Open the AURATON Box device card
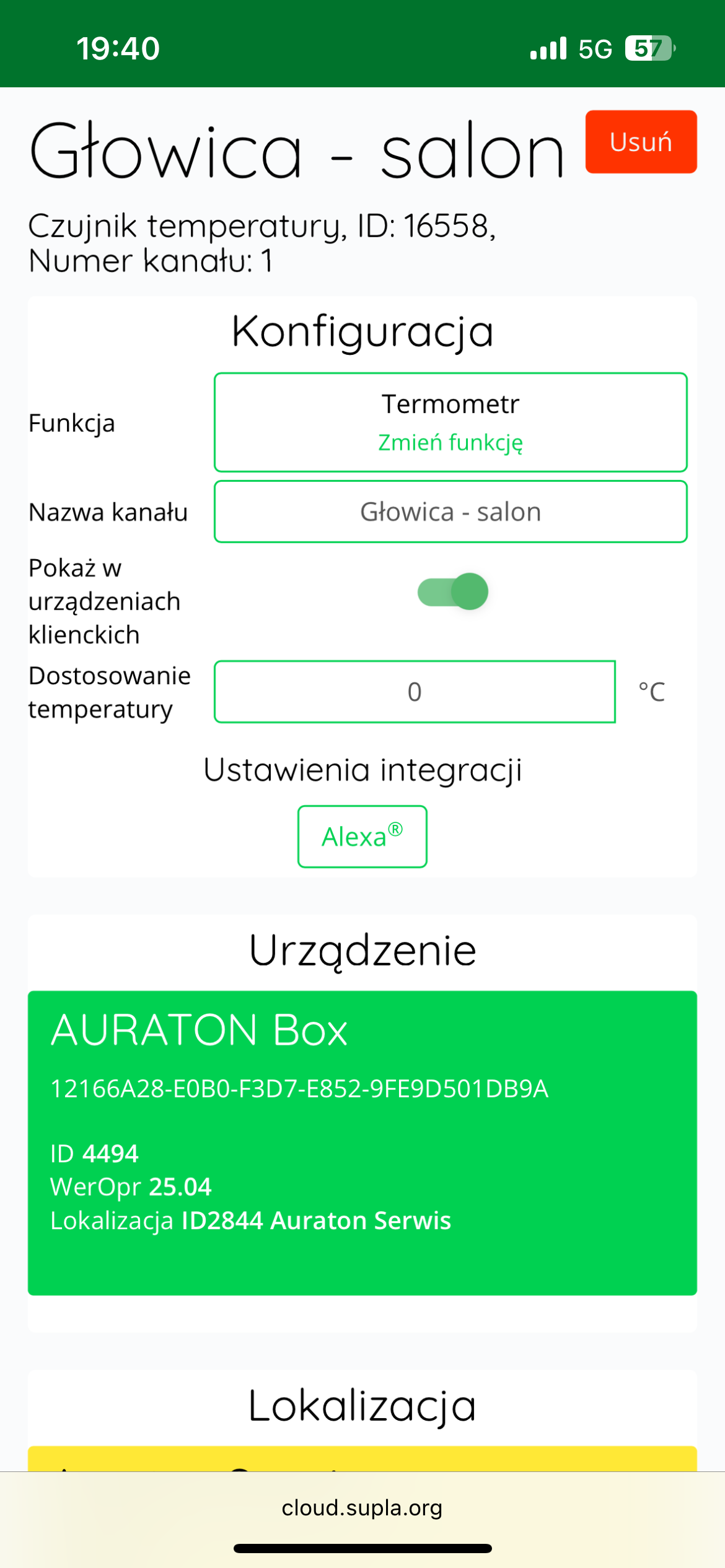Viewport: 725px width, 1568px height. click(x=362, y=1143)
